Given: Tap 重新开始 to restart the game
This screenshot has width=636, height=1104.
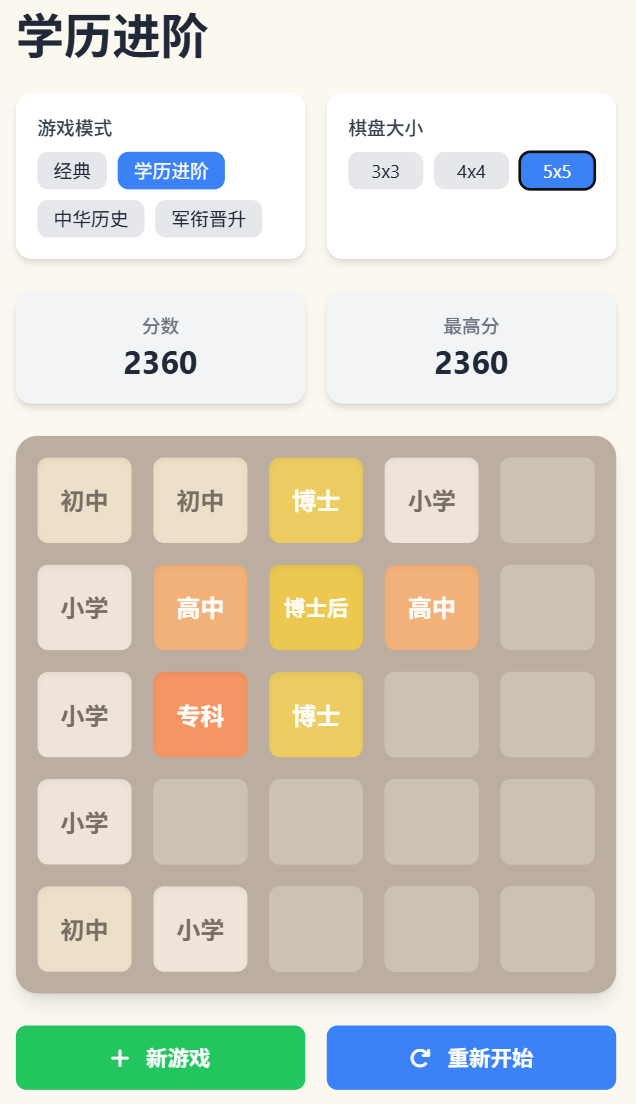Looking at the screenshot, I should pyautogui.click(x=471, y=1058).
